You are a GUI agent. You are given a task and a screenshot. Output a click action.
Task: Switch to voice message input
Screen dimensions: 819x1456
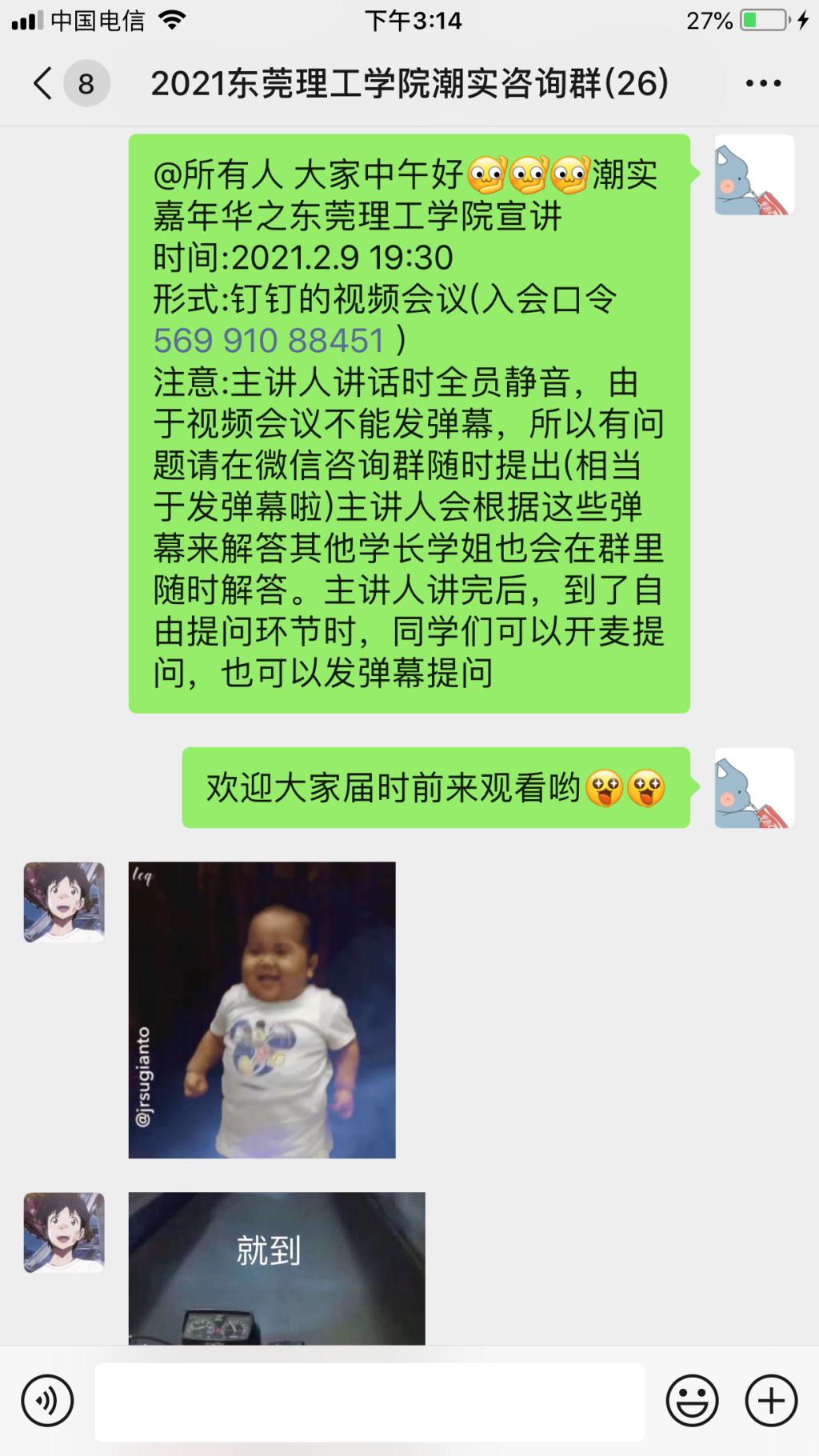pyautogui.click(x=48, y=1401)
